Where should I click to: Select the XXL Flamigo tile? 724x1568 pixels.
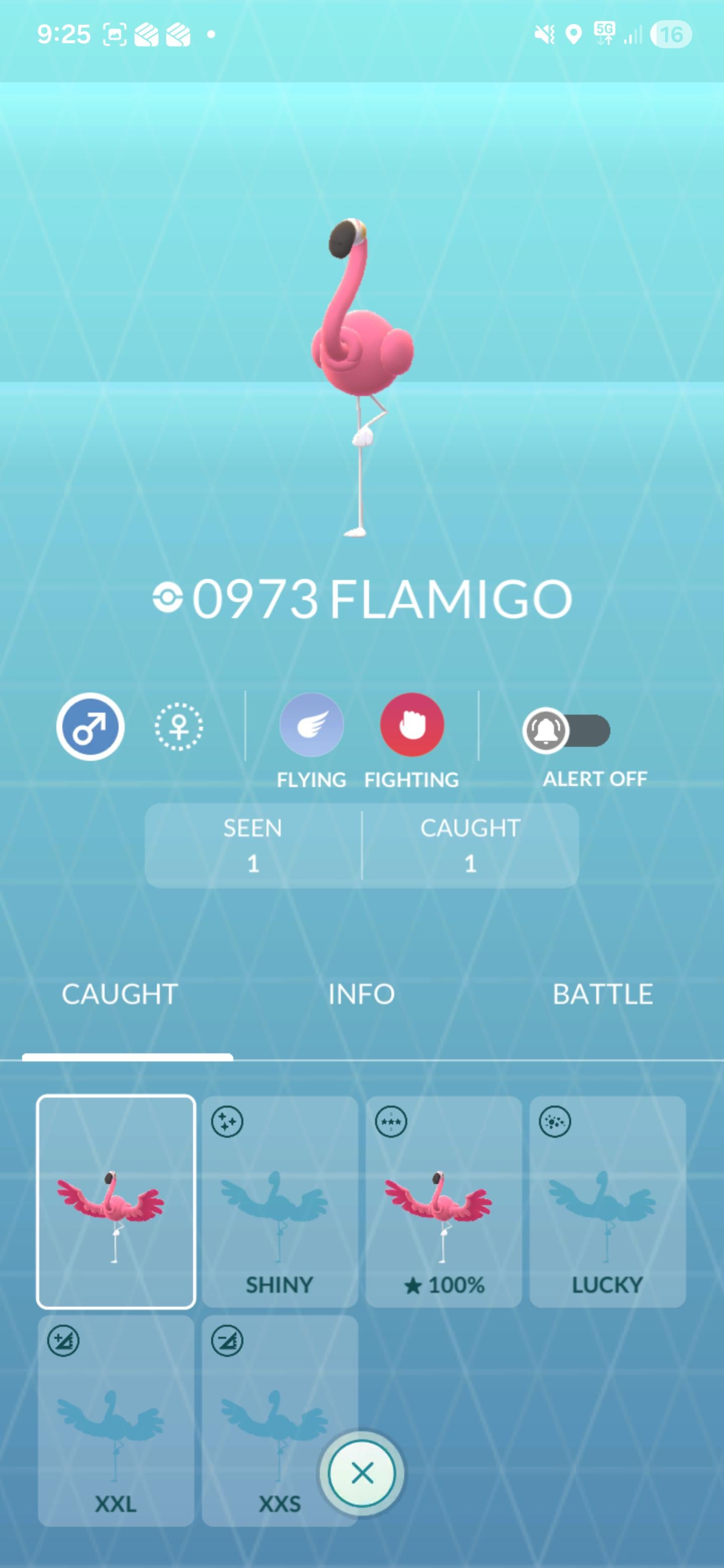[x=116, y=1419]
